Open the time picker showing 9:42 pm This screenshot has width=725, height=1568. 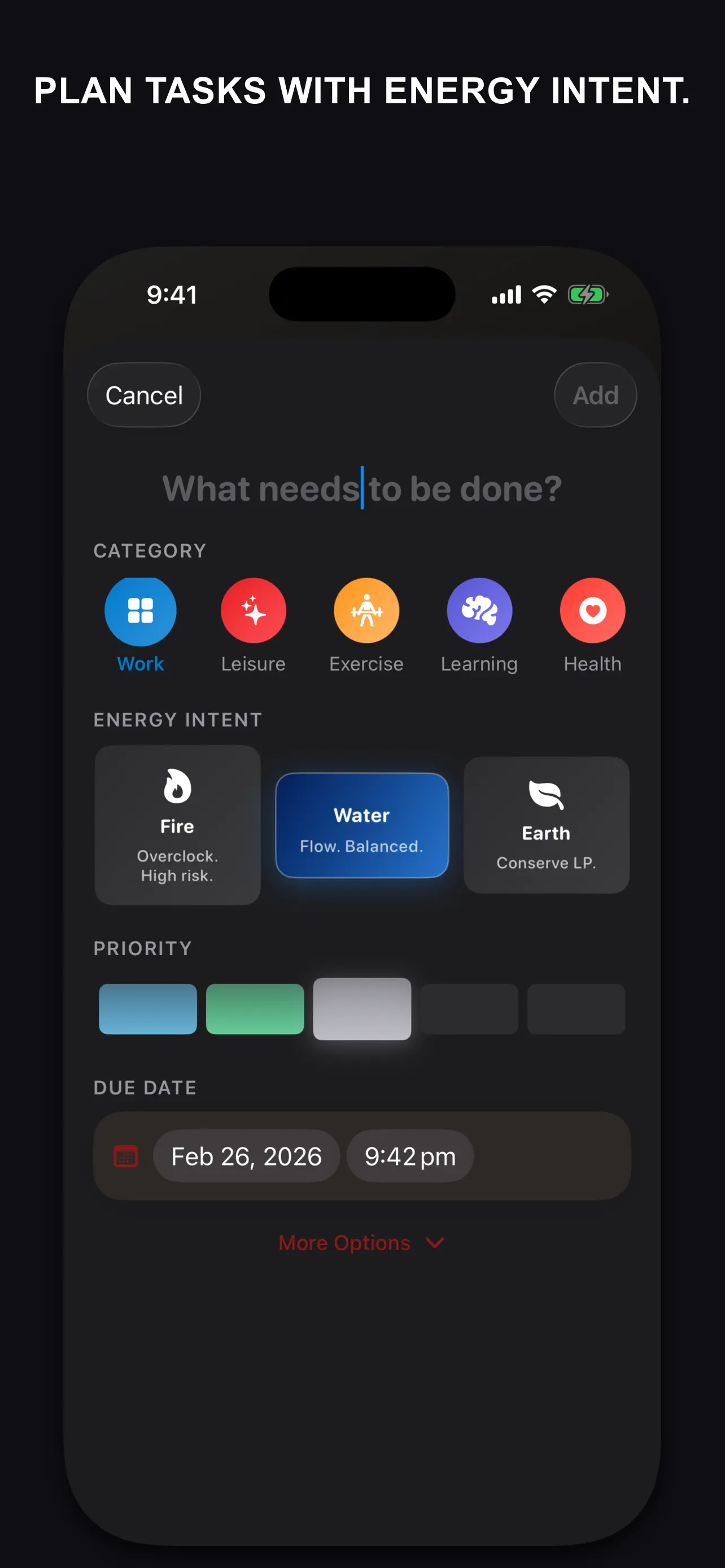click(409, 1155)
